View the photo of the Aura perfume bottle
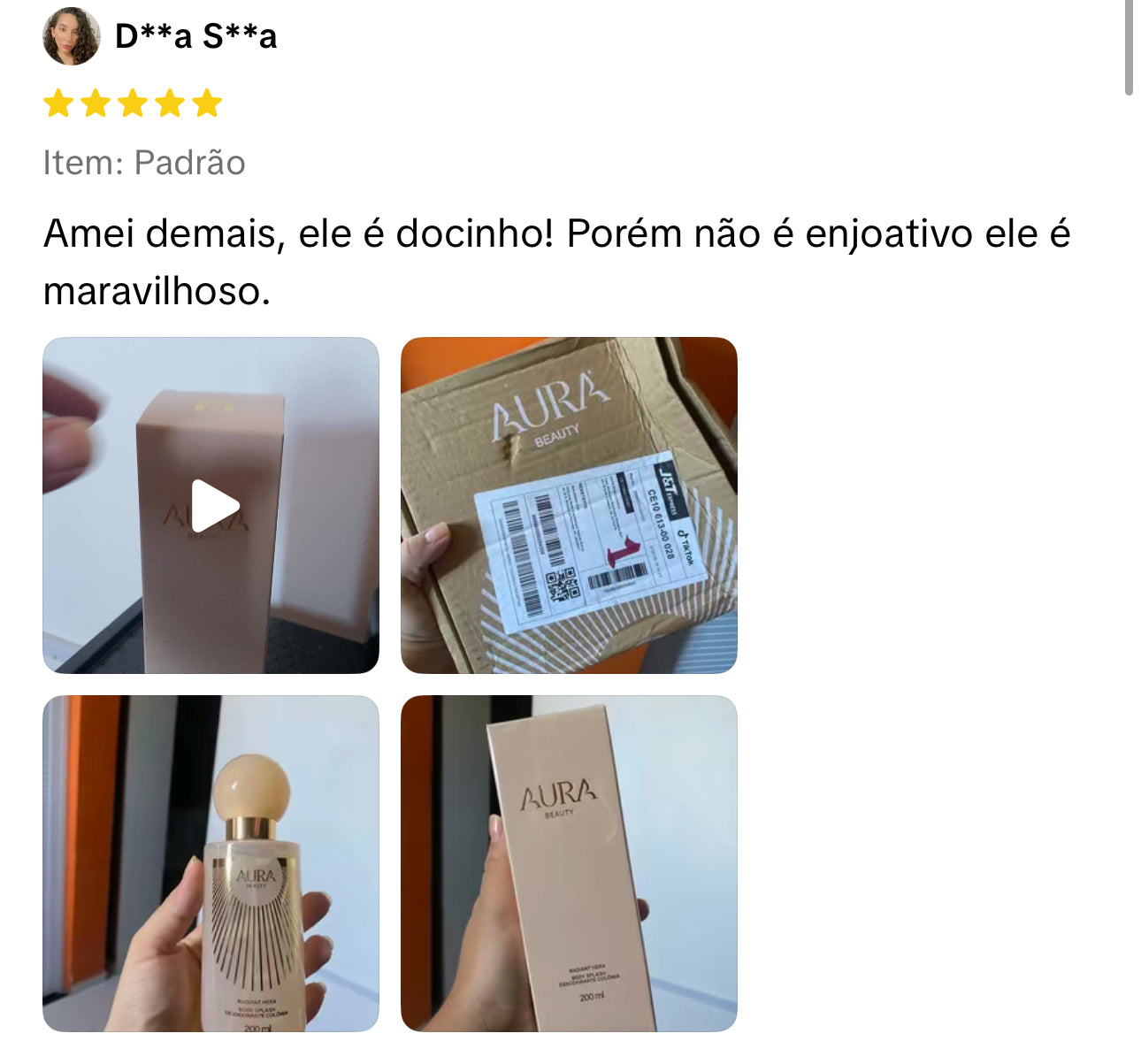Screen dimensions: 1141x1064 211,863
